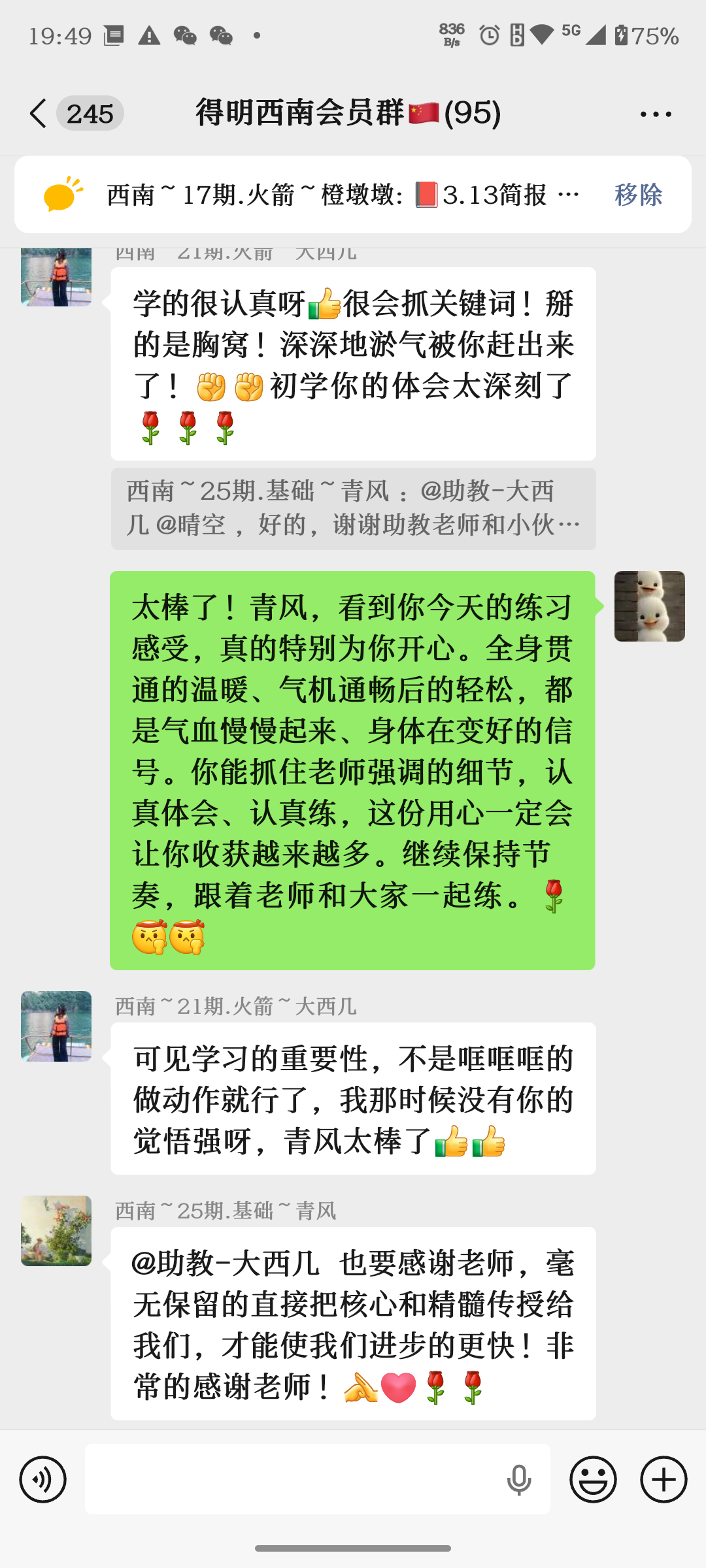Image resolution: width=706 pixels, height=1568 pixels.
Task: Open my own avatar with the ducks
Action: 649,606
